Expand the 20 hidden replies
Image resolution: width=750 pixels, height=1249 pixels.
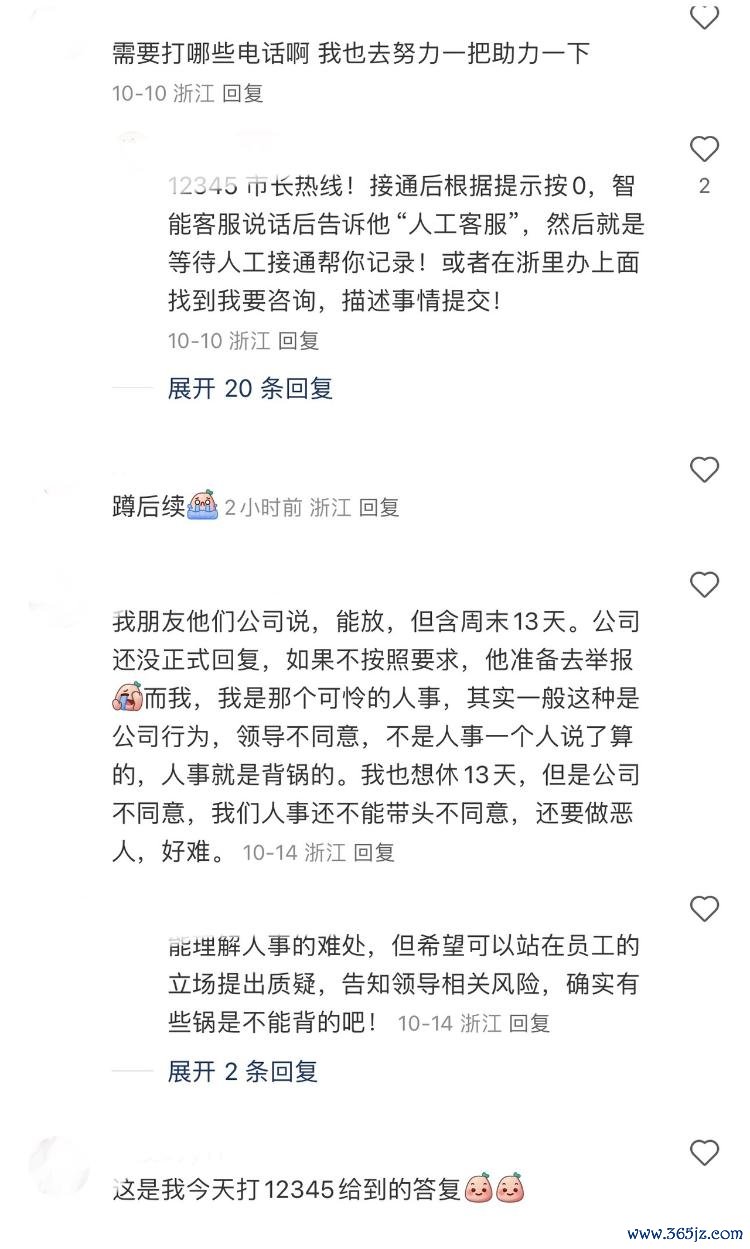coord(250,389)
